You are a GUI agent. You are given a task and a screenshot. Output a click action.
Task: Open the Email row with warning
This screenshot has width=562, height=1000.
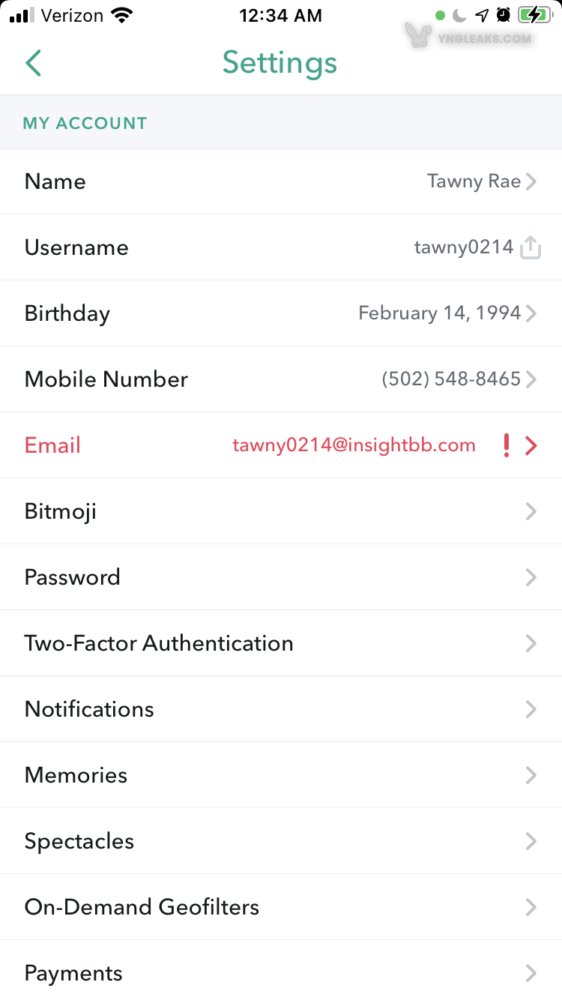tap(281, 445)
